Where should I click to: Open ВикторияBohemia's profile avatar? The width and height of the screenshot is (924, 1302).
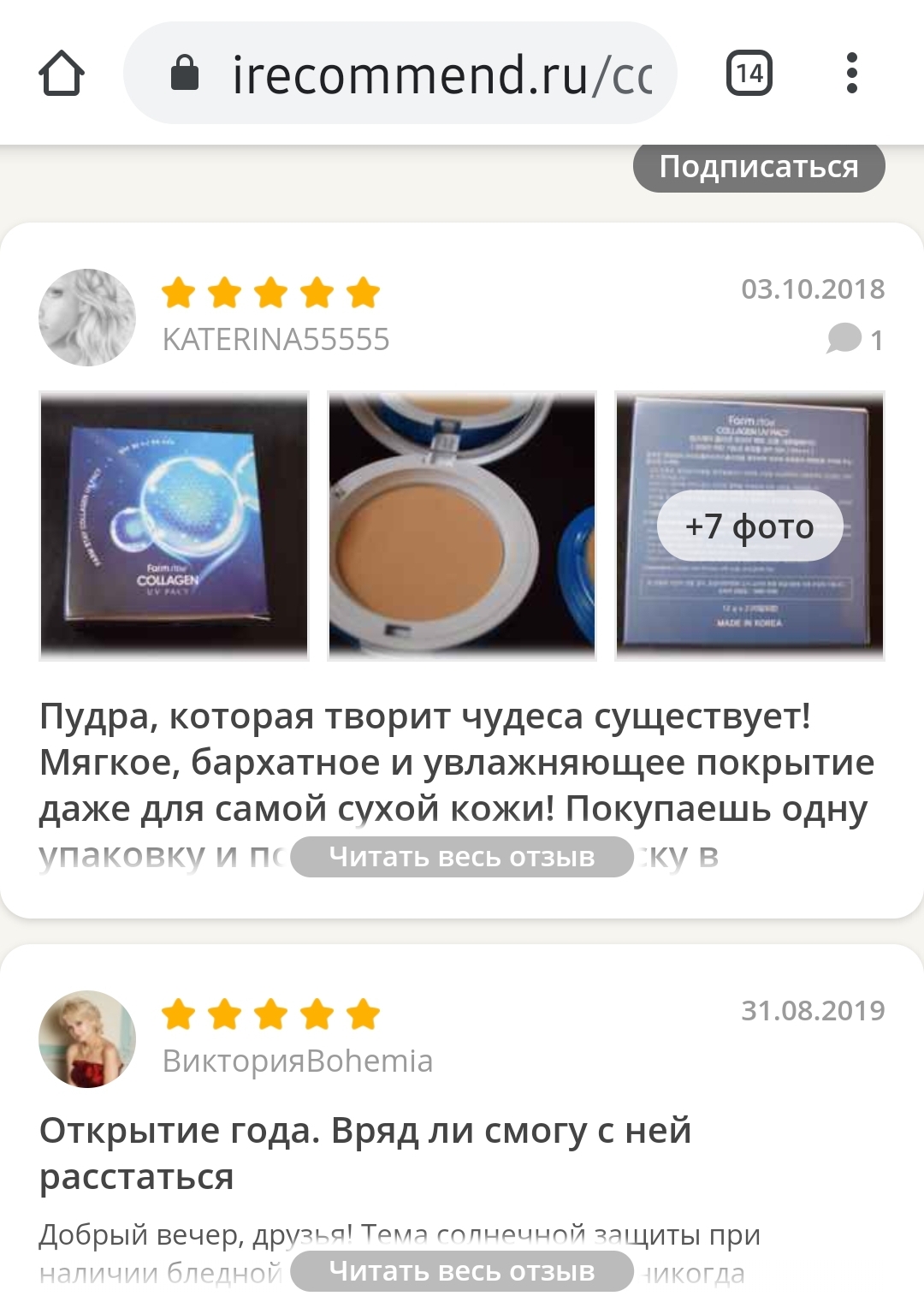click(x=87, y=1039)
